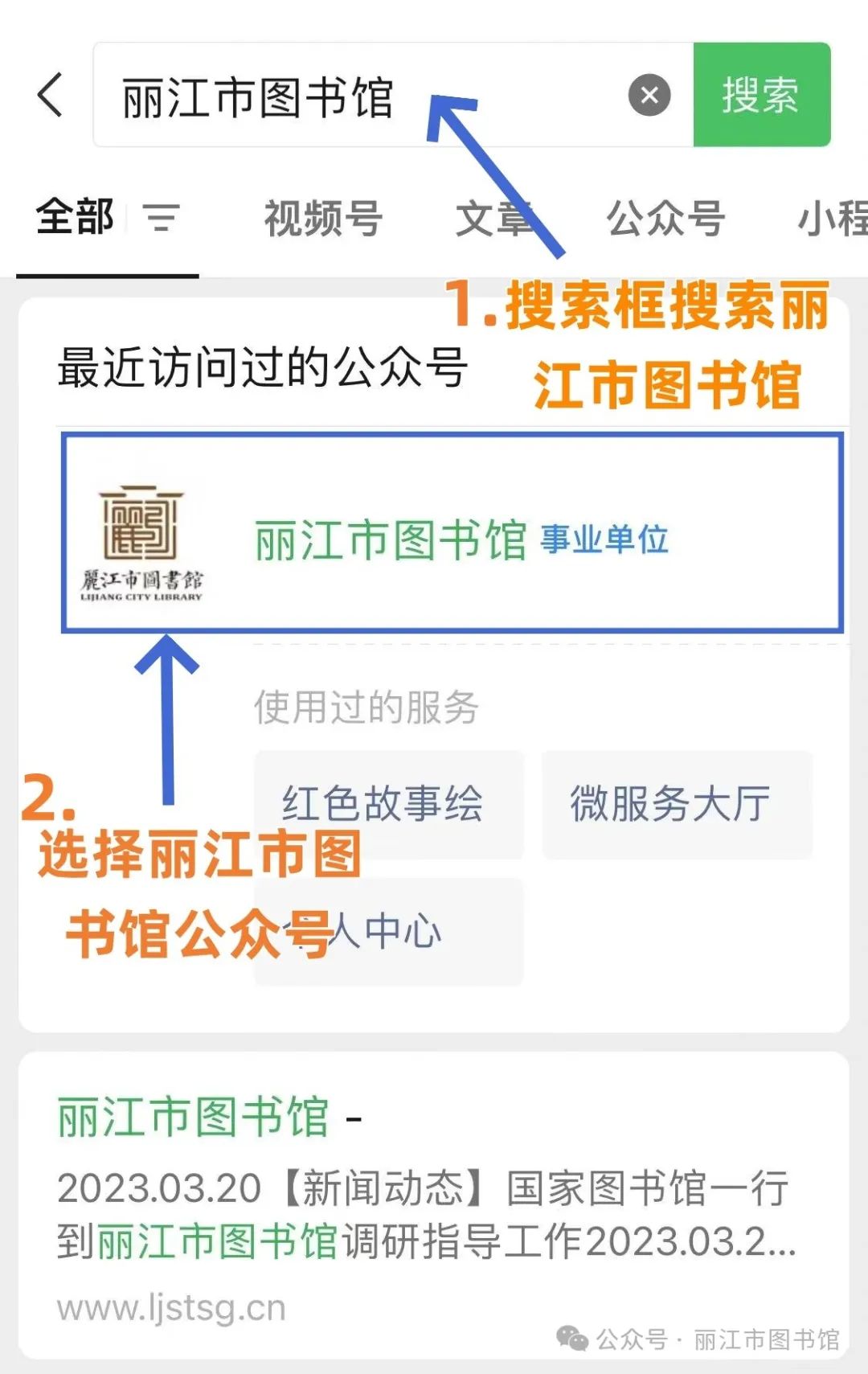Clear the search text
Viewport: 868px width, 1374px height.
649,95
